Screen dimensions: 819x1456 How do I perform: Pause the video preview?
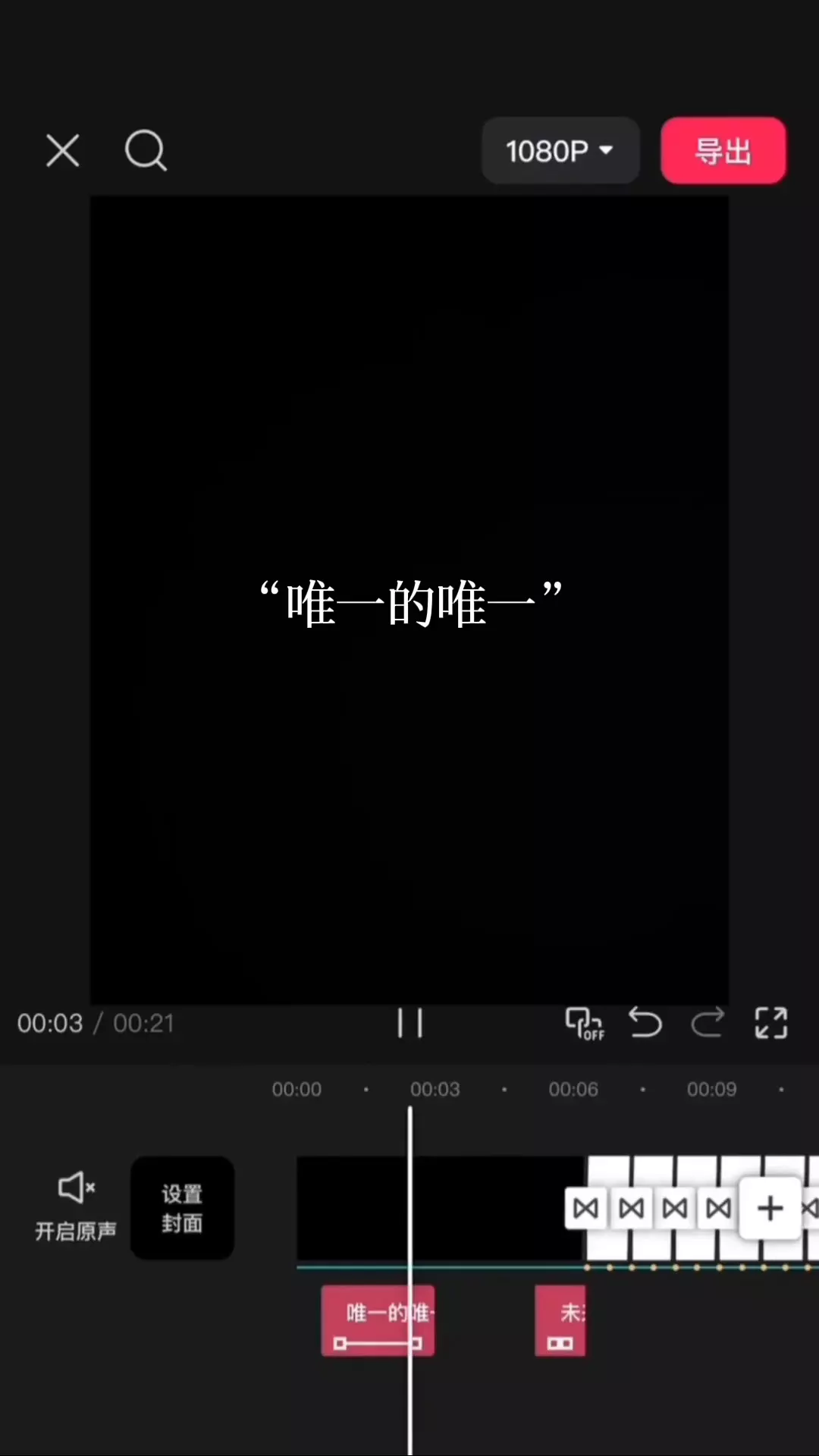click(410, 1023)
